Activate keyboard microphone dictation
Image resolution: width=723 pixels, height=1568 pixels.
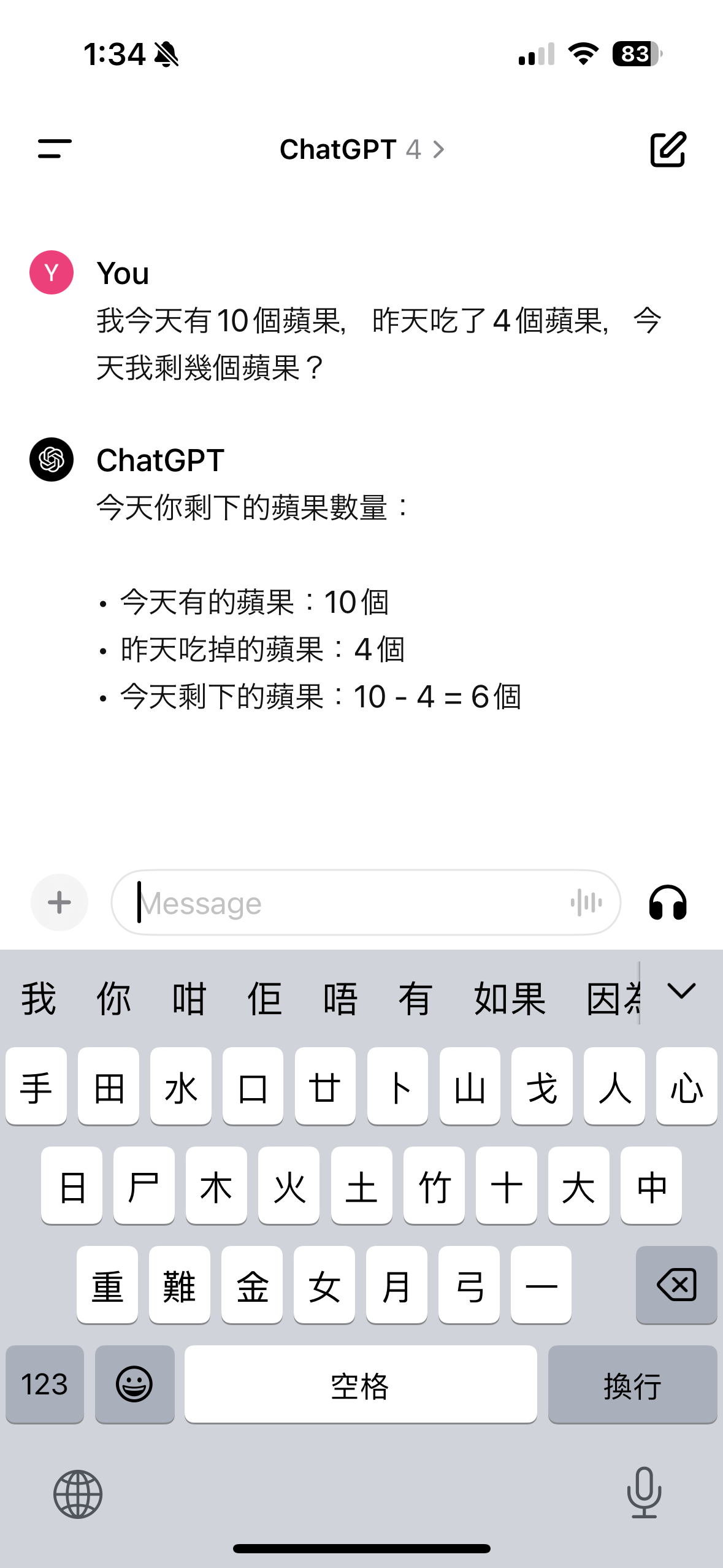coord(644,1493)
